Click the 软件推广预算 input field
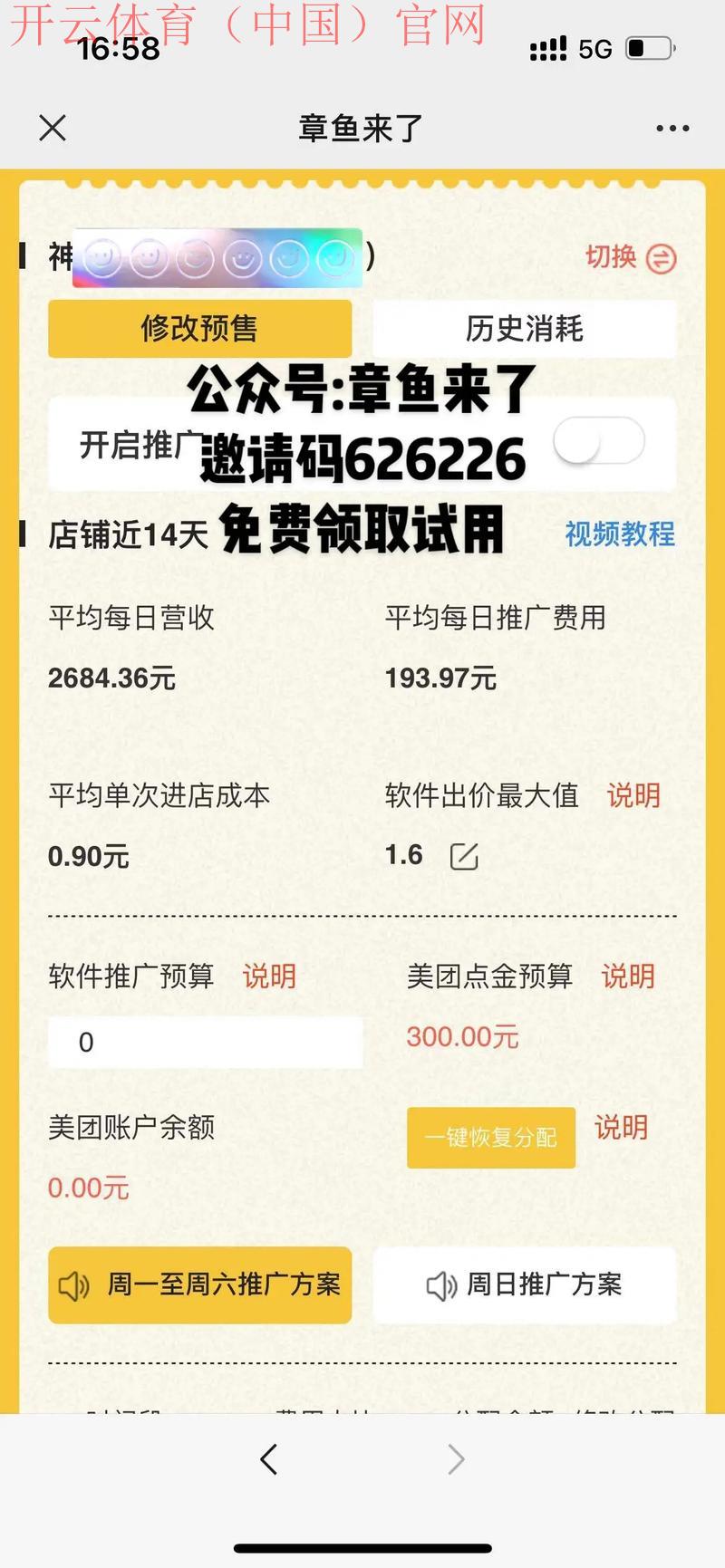The width and height of the screenshot is (725, 1568). click(x=205, y=1042)
